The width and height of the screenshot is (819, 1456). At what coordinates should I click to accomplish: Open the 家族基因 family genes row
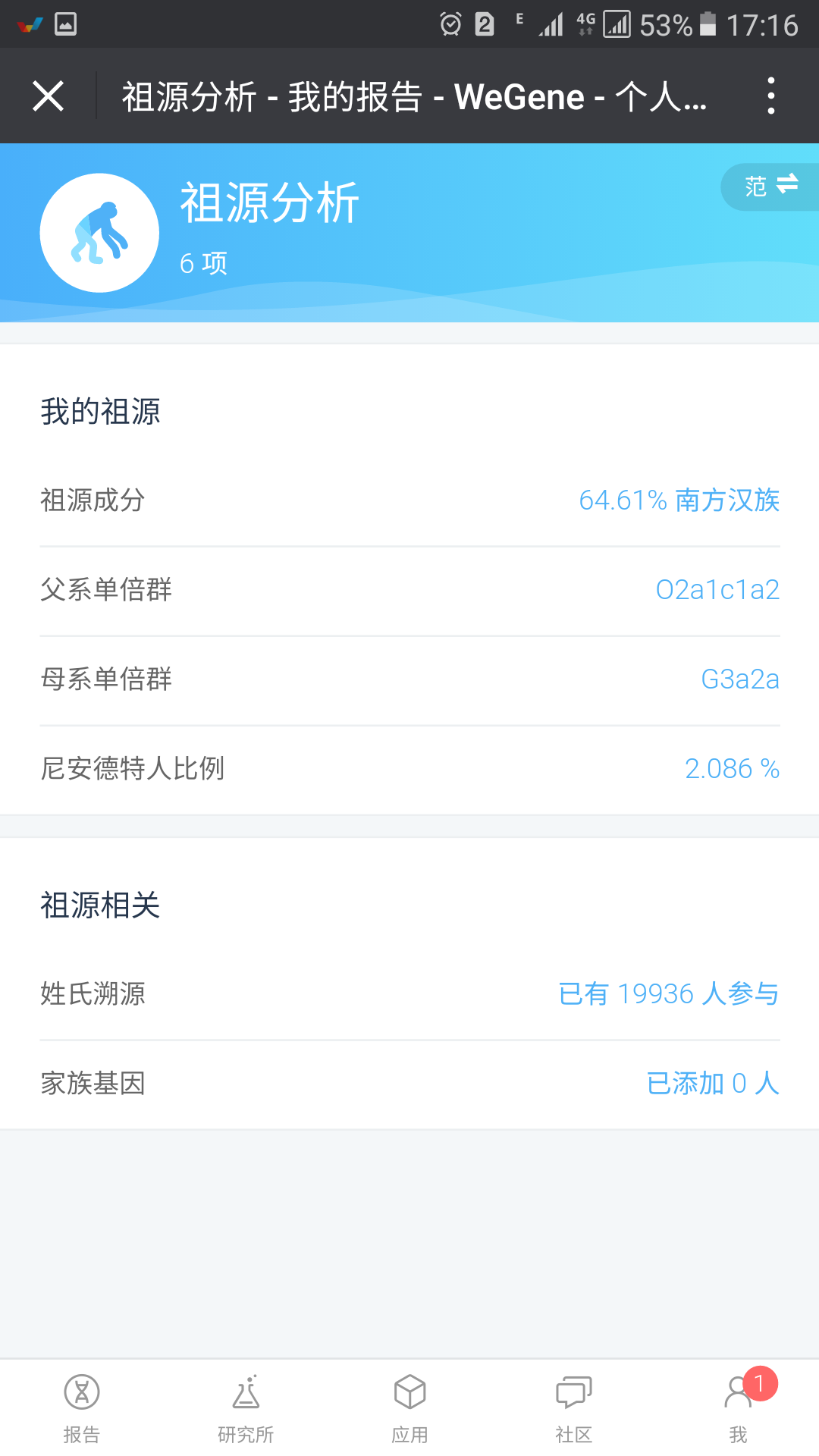pos(409,1084)
